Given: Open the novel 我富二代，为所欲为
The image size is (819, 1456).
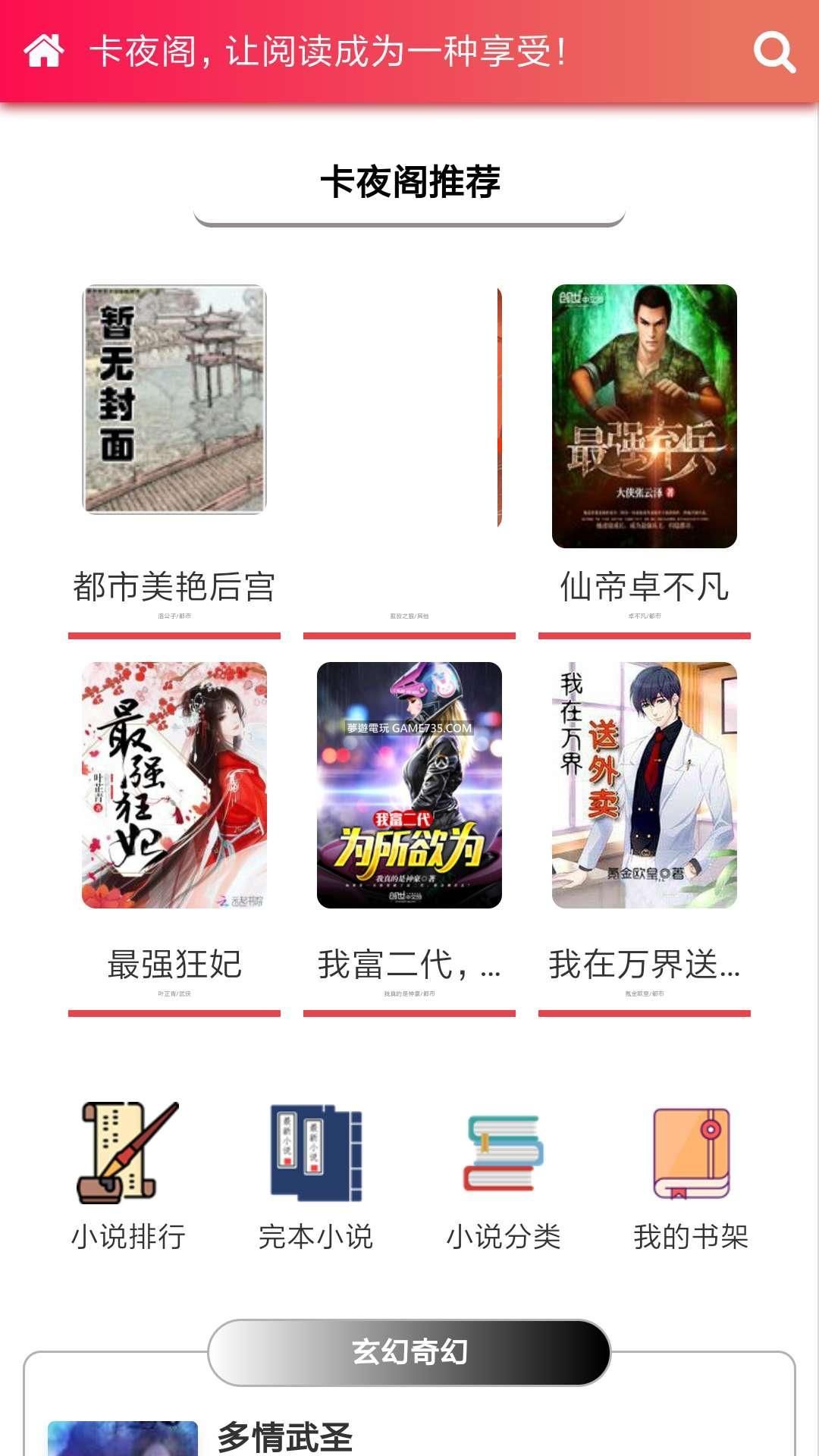Looking at the screenshot, I should [409, 785].
